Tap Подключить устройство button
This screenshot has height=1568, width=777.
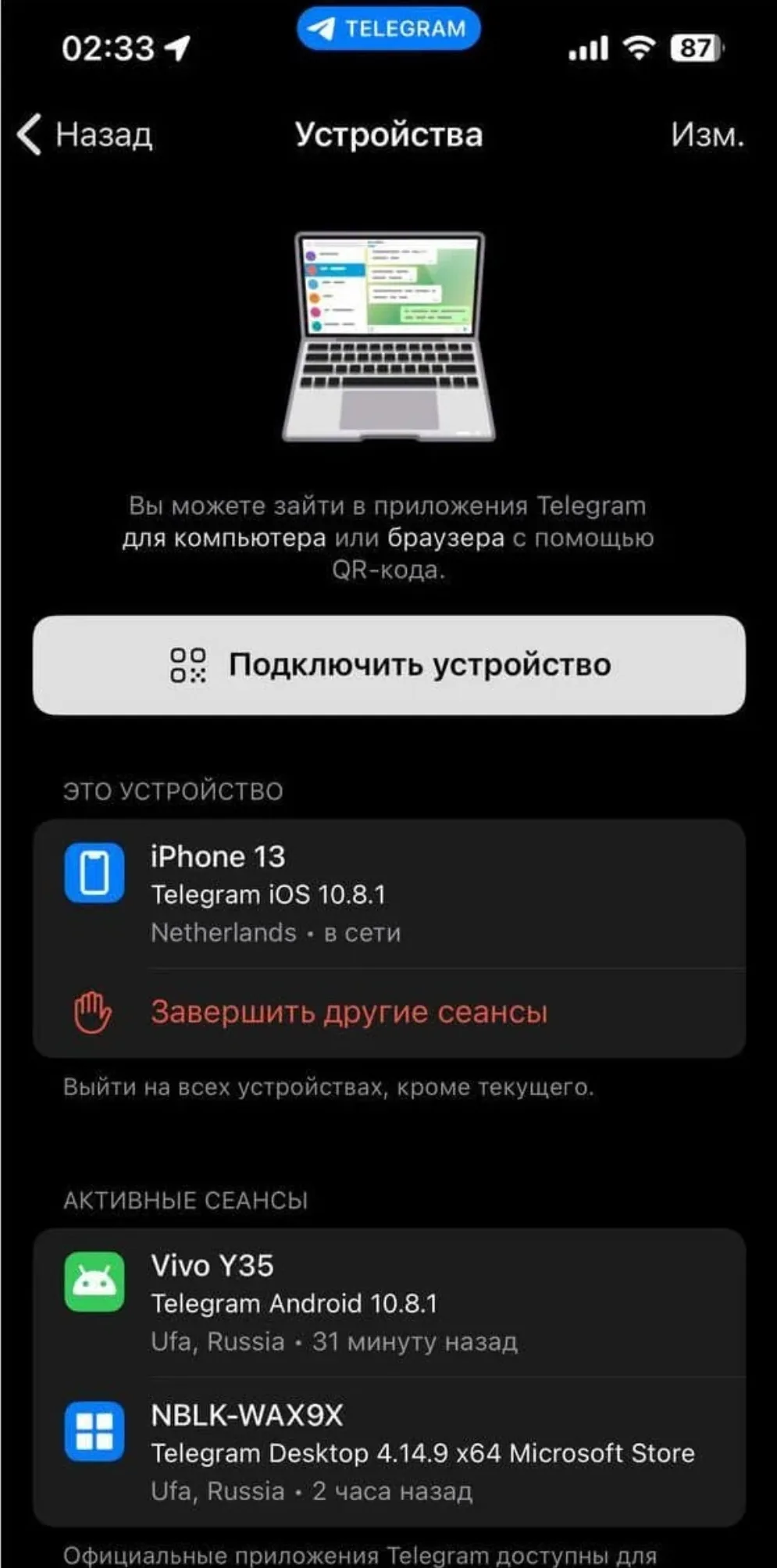[389, 665]
